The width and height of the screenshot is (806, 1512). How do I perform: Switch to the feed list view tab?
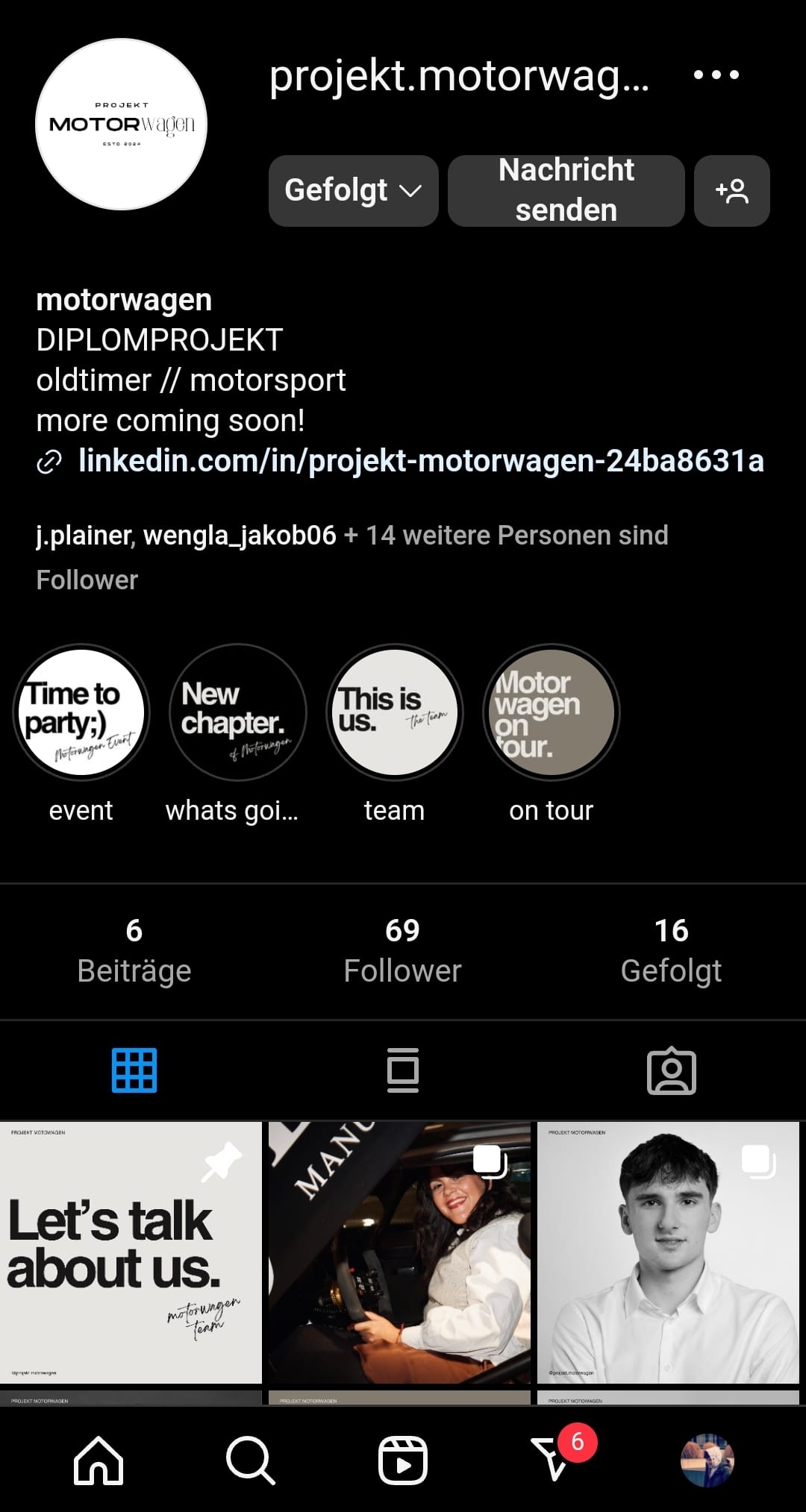pyautogui.click(x=403, y=1070)
